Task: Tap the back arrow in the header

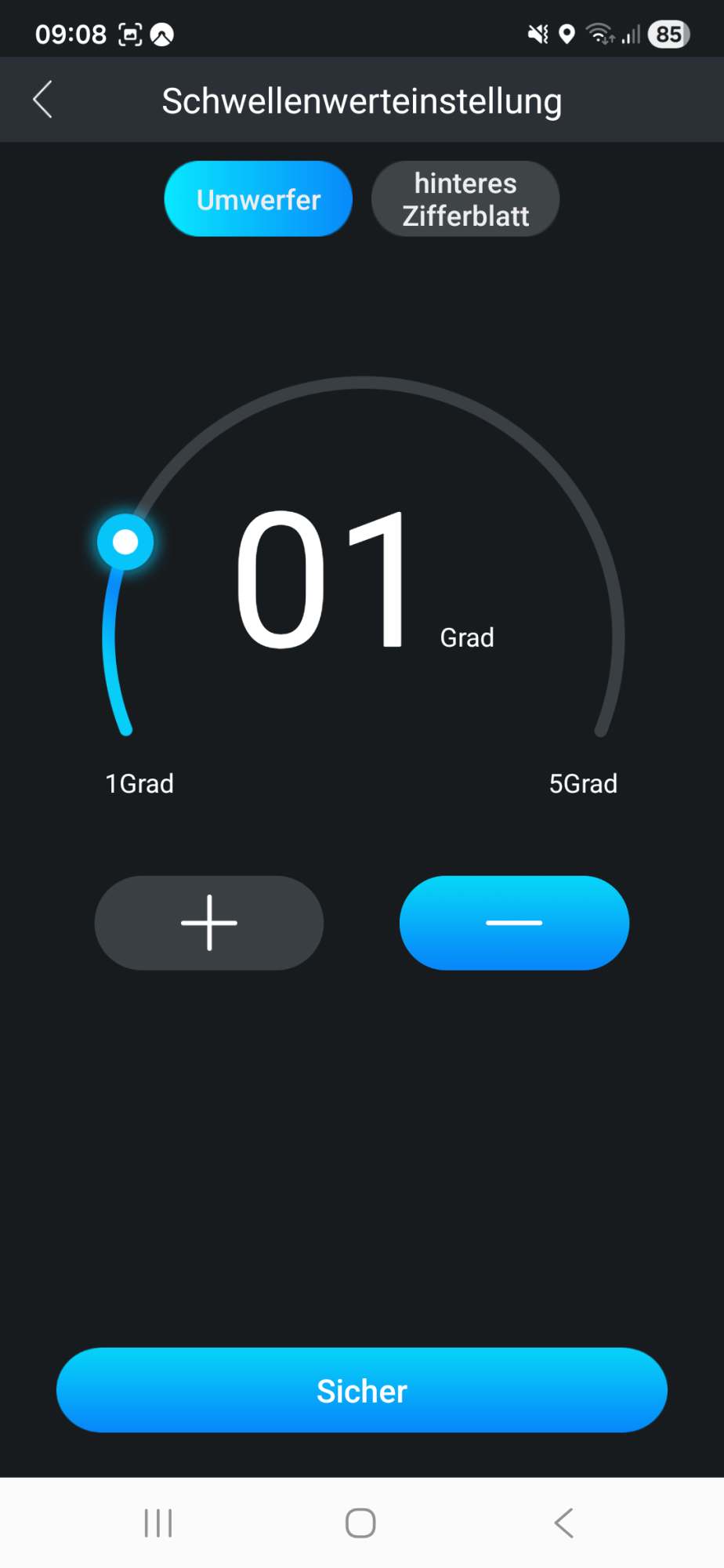Action: [x=43, y=100]
